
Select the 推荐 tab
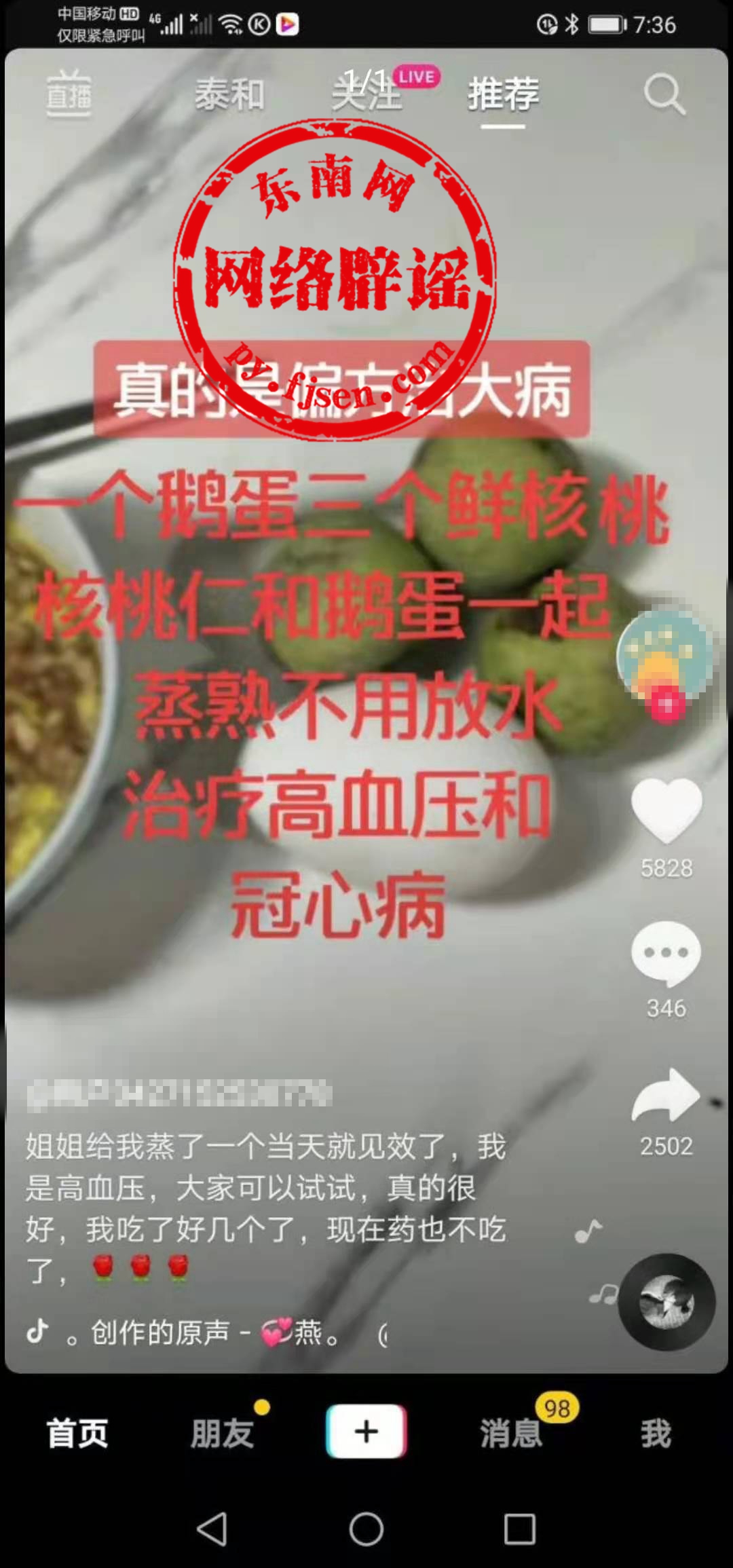pyautogui.click(x=503, y=94)
